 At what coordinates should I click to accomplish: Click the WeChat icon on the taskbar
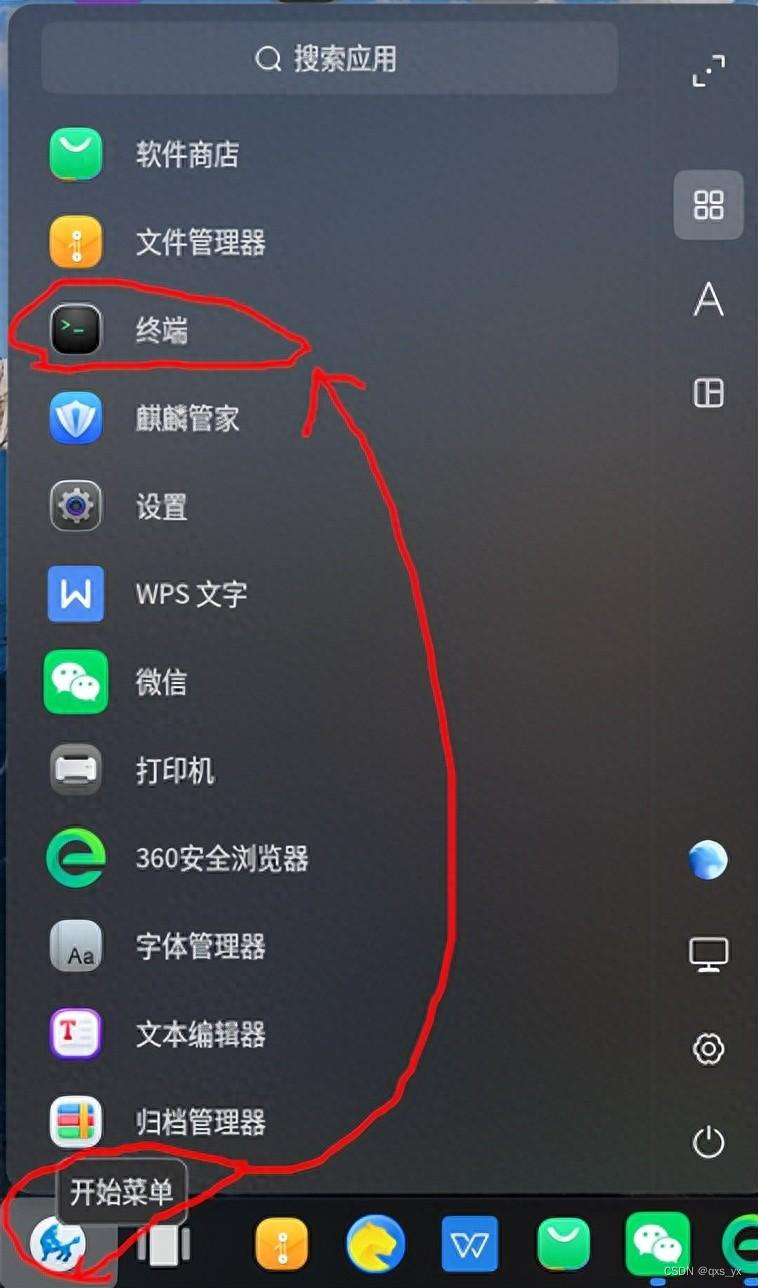point(658,1243)
